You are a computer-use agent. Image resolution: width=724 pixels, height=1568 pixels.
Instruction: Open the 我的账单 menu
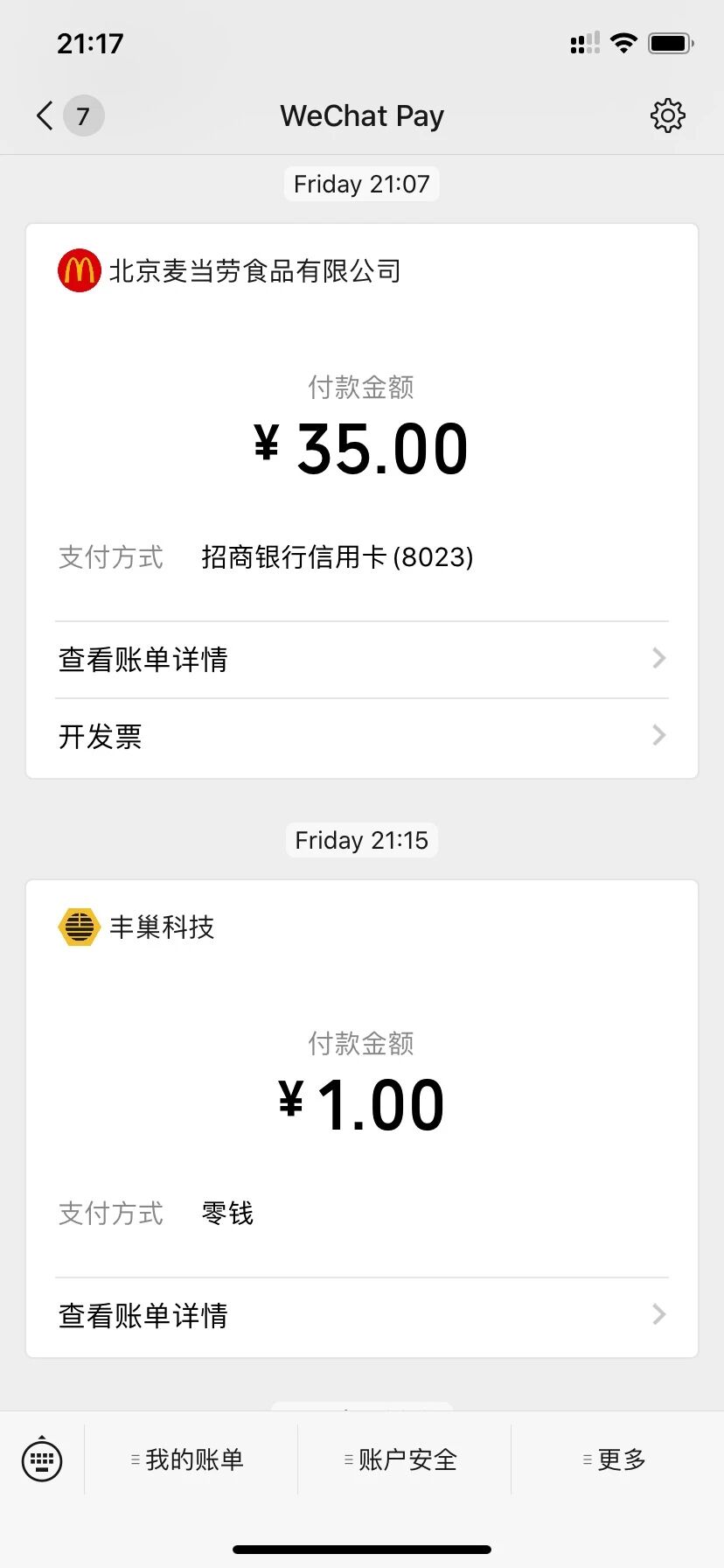click(x=191, y=1459)
